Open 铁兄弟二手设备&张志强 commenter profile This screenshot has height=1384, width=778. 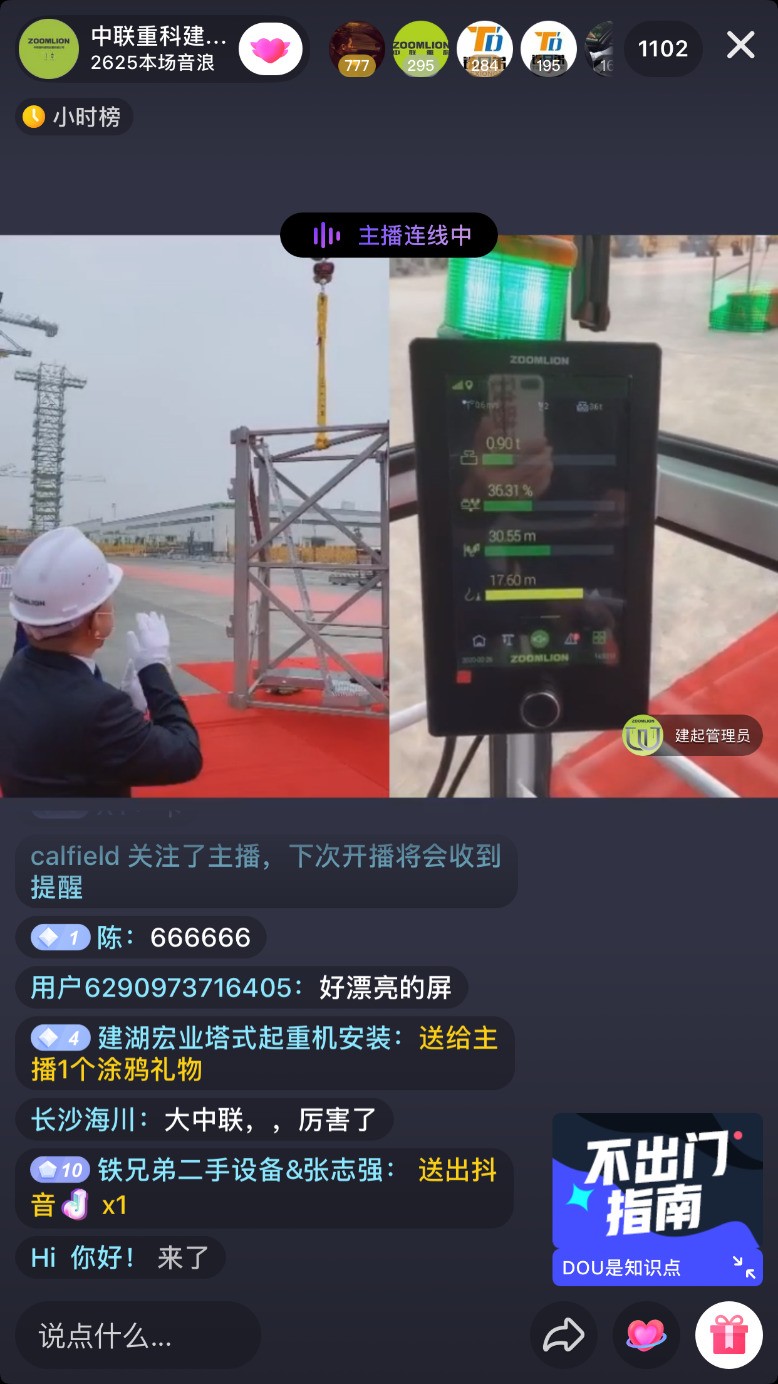click(x=246, y=1169)
